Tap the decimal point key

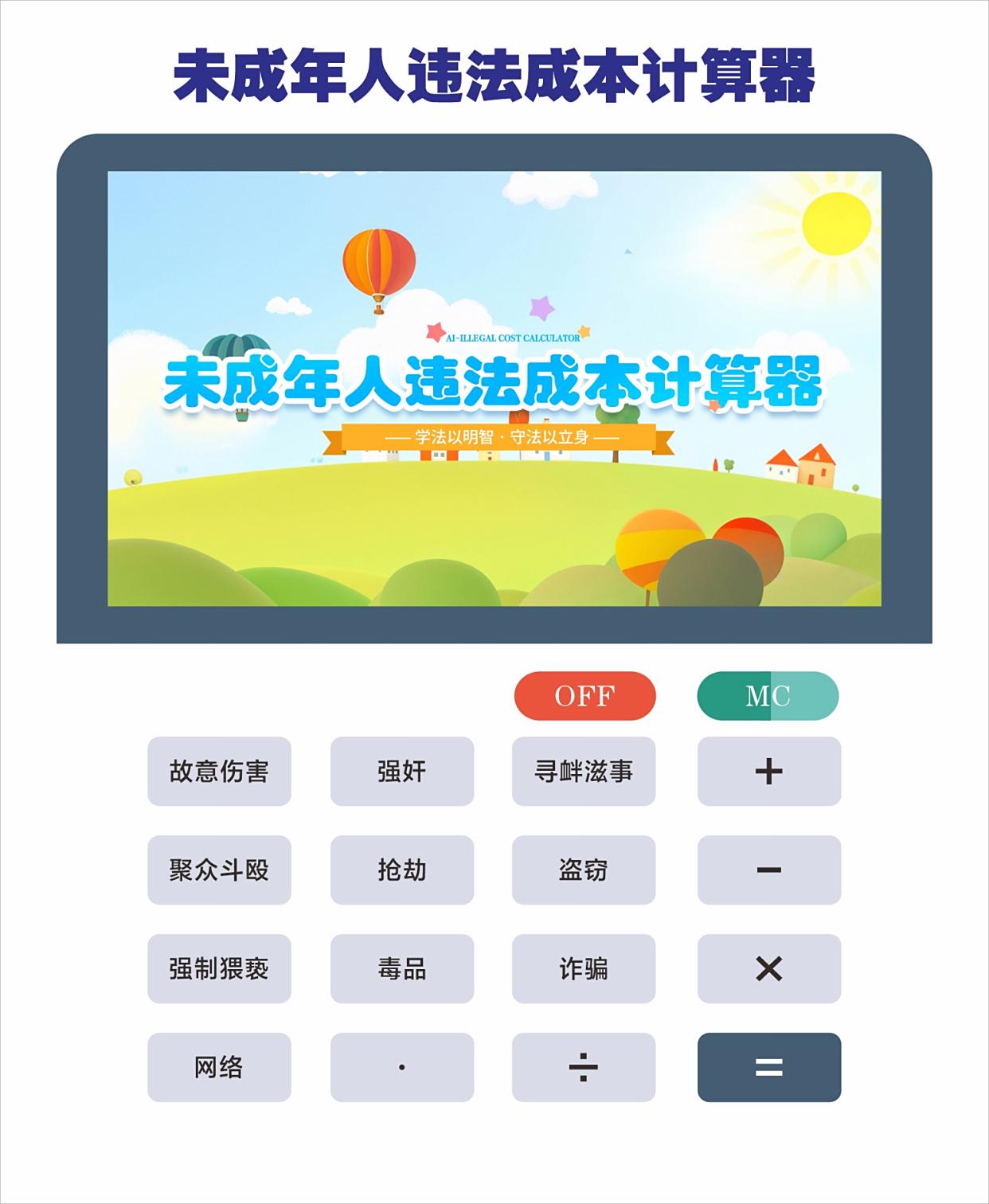coord(402,1067)
